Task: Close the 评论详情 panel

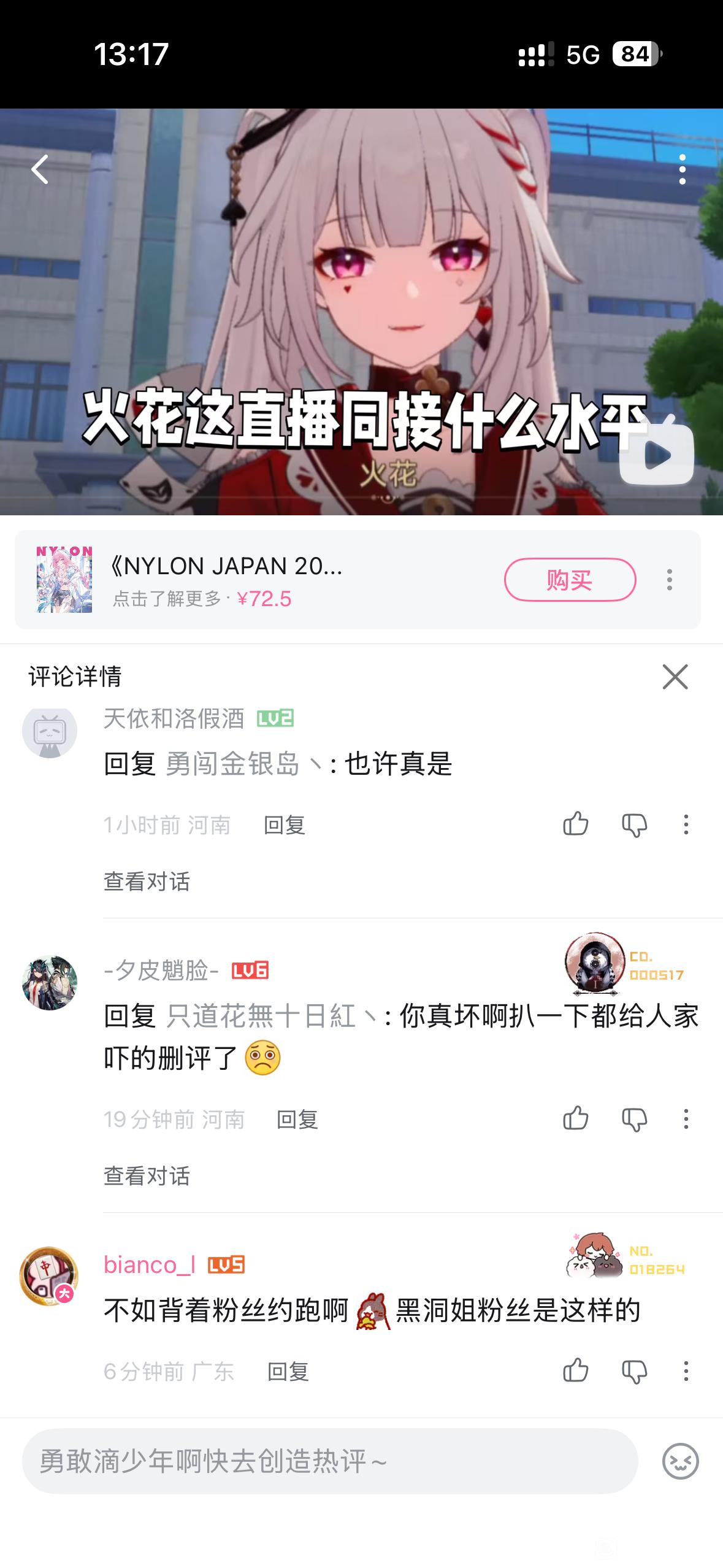Action: [675, 677]
